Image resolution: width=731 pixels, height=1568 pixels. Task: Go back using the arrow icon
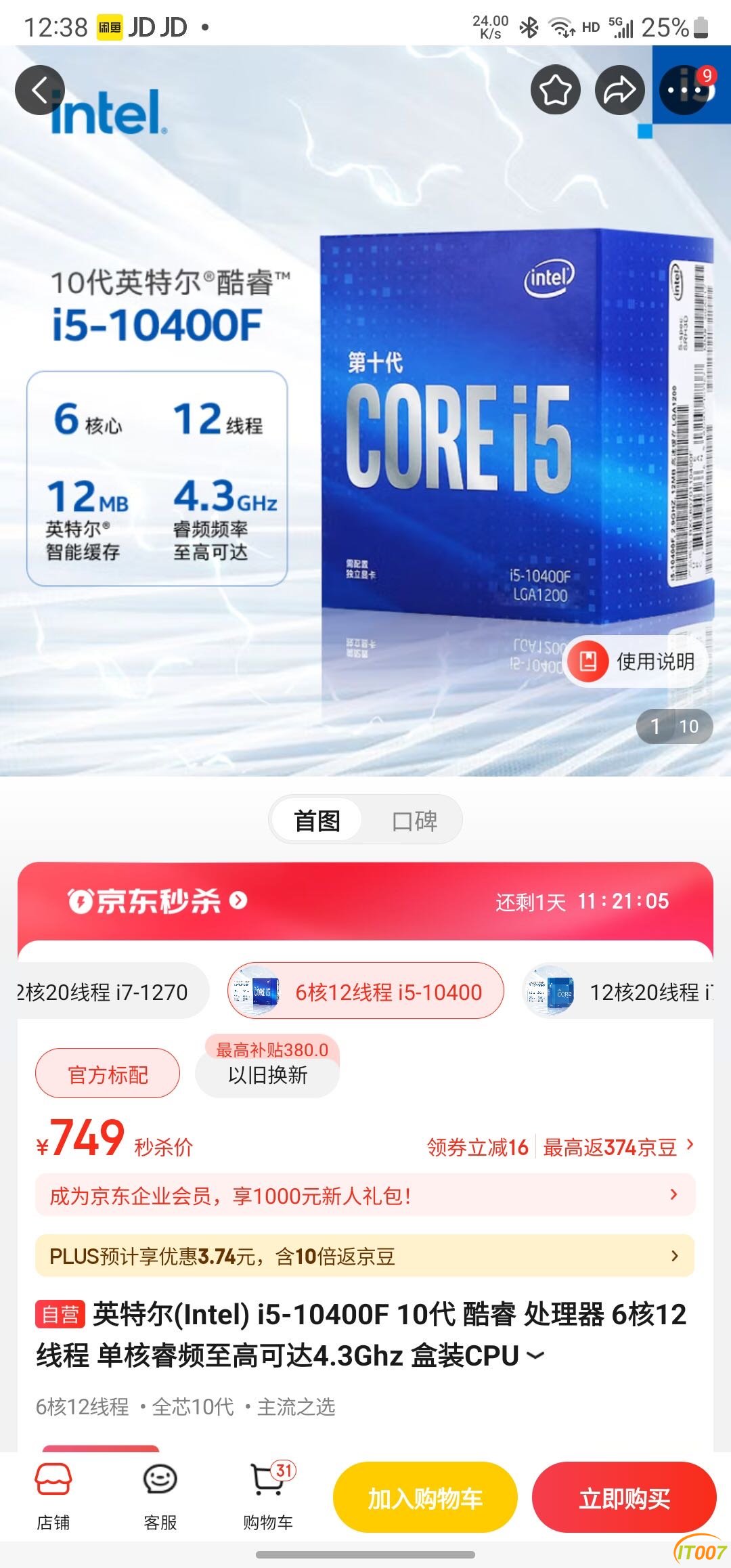(40, 90)
